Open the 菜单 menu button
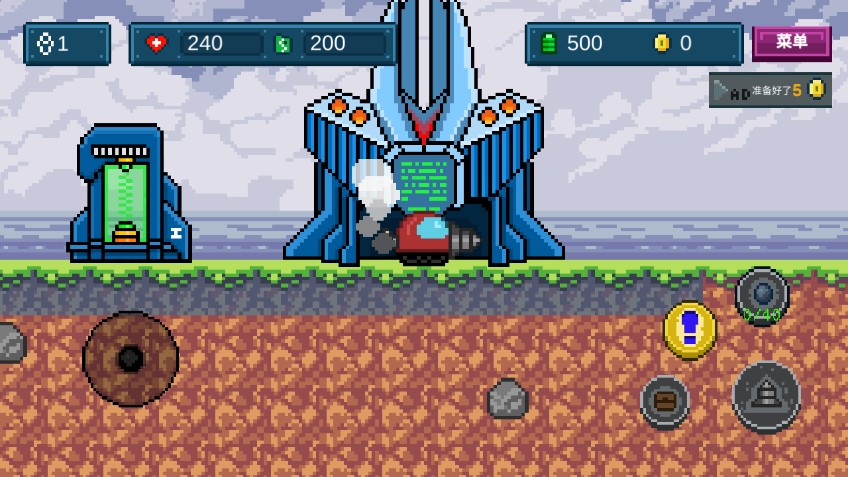Screen dimensions: 848x477 [791, 42]
